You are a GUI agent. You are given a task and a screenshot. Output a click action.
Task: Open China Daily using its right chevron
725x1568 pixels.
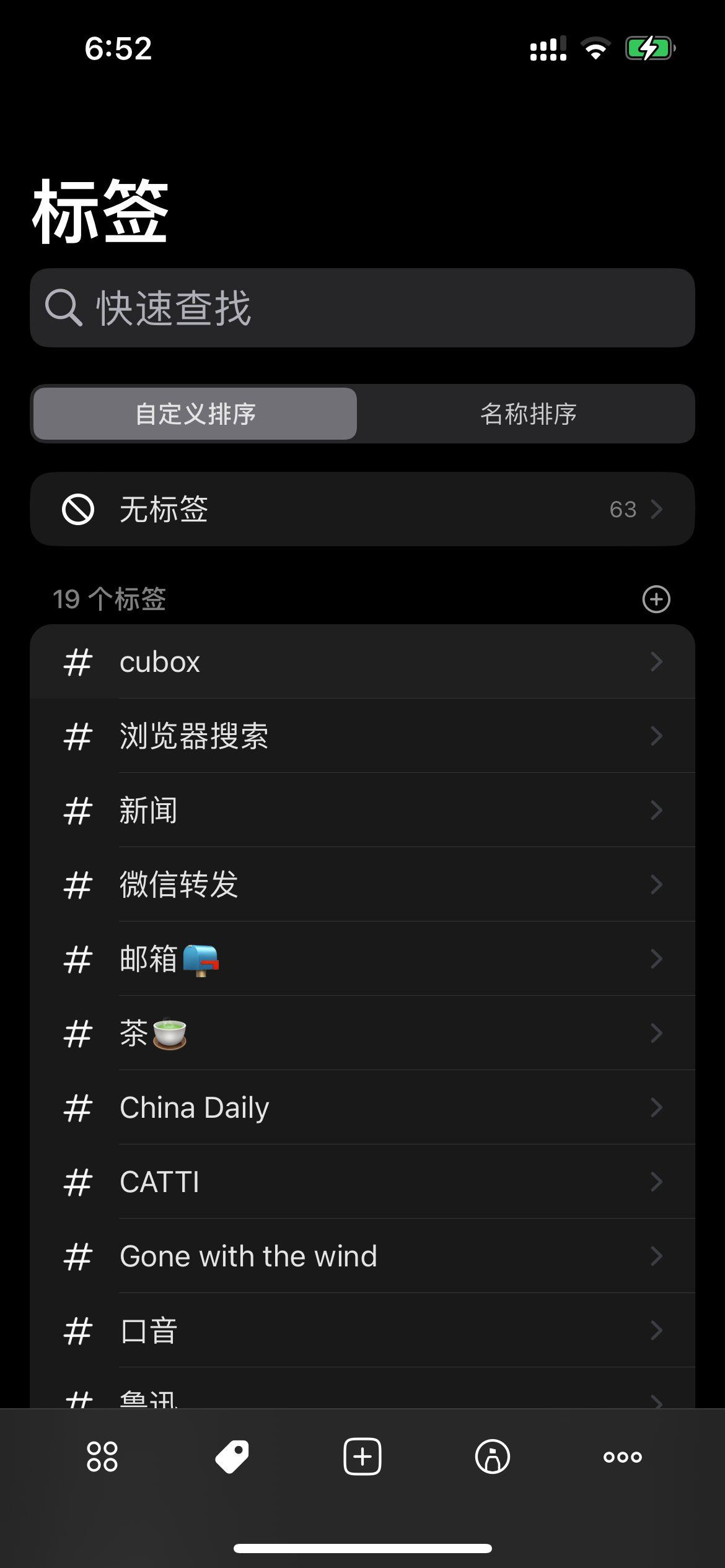(656, 1107)
